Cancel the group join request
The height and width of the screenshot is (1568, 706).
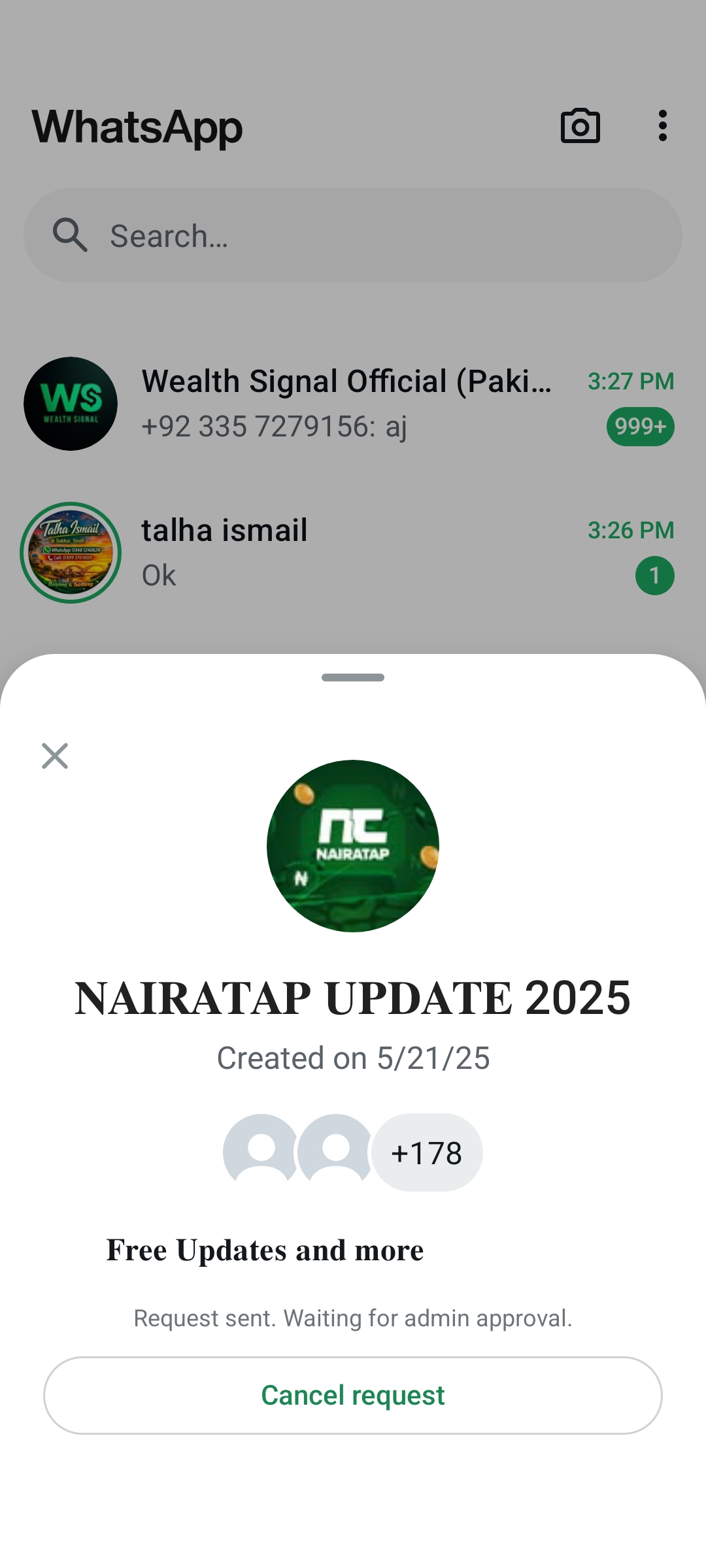(x=353, y=1395)
